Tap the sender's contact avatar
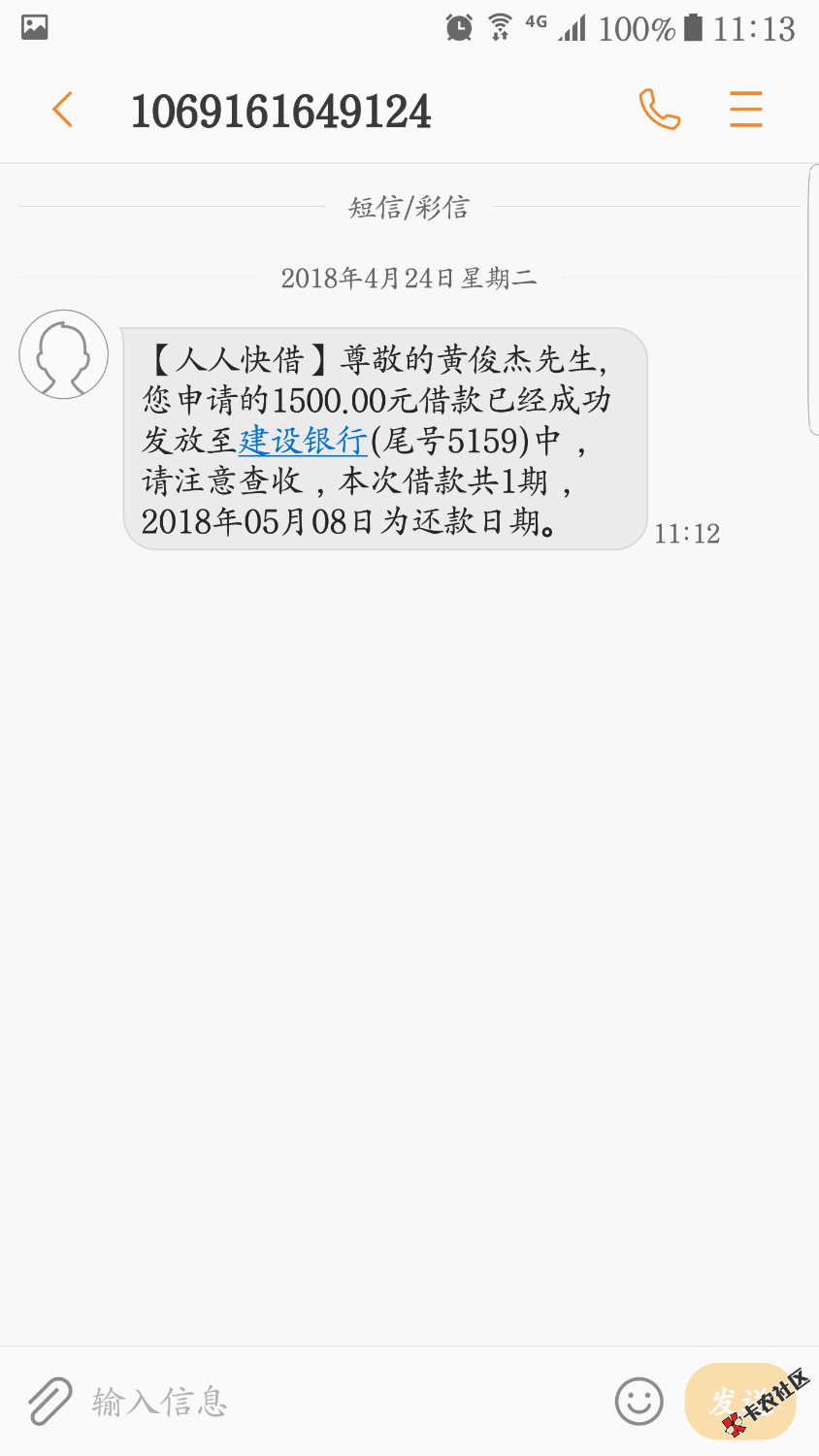The image size is (819, 1456). click(64, 354)
